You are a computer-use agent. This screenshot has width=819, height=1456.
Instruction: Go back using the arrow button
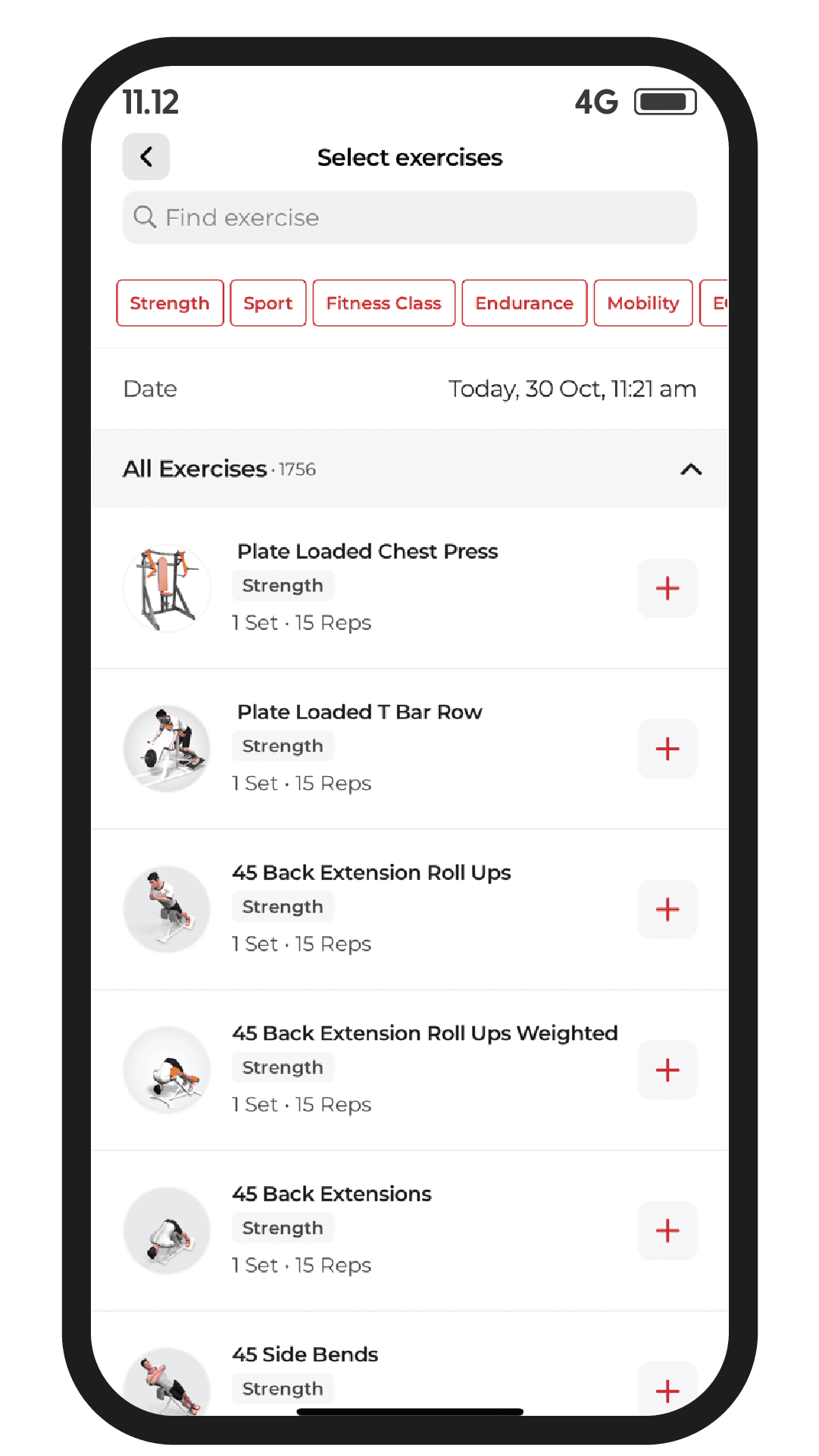click(146, 157)
